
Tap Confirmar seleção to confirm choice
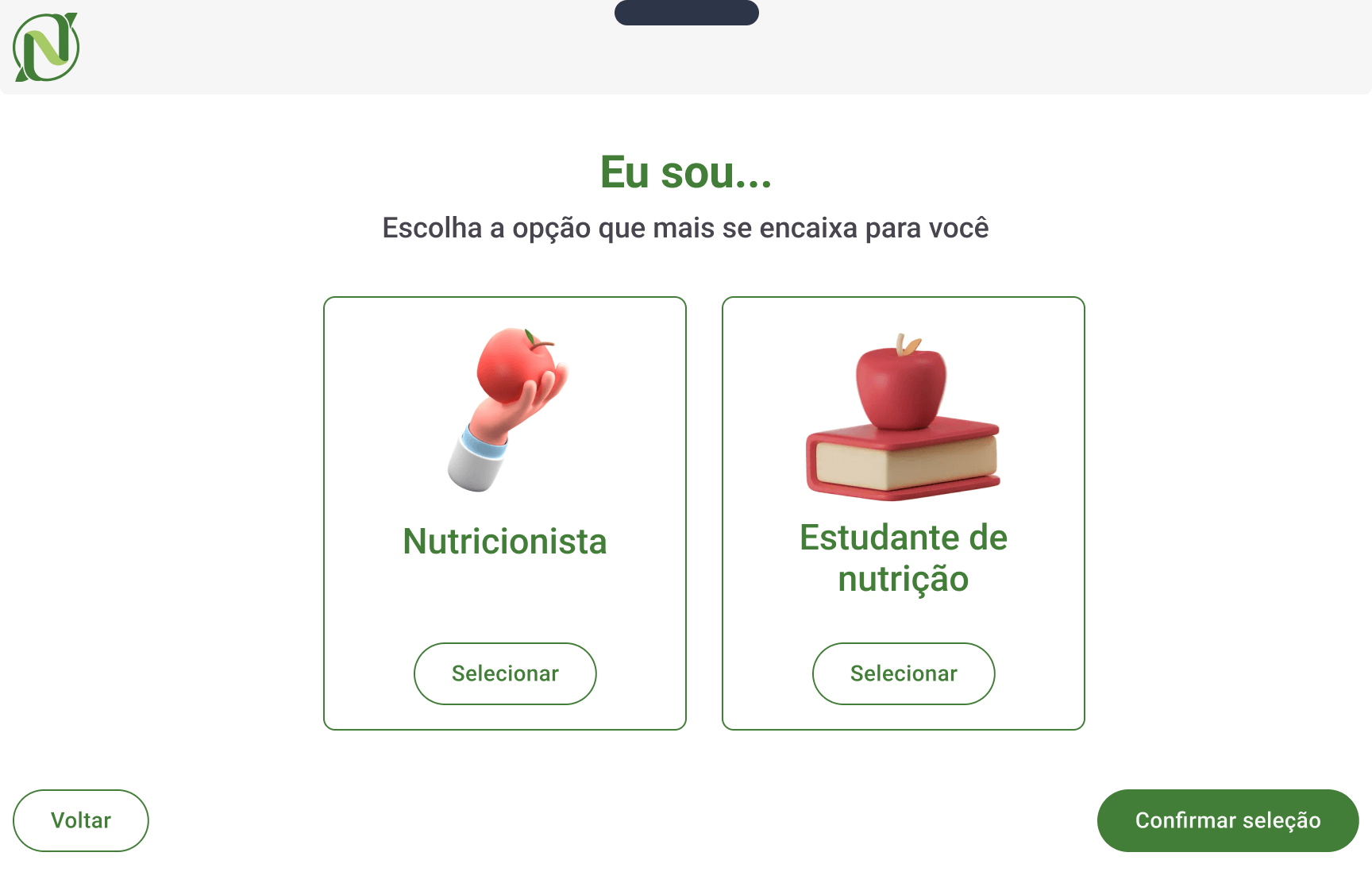click(x=1227, y=820)
